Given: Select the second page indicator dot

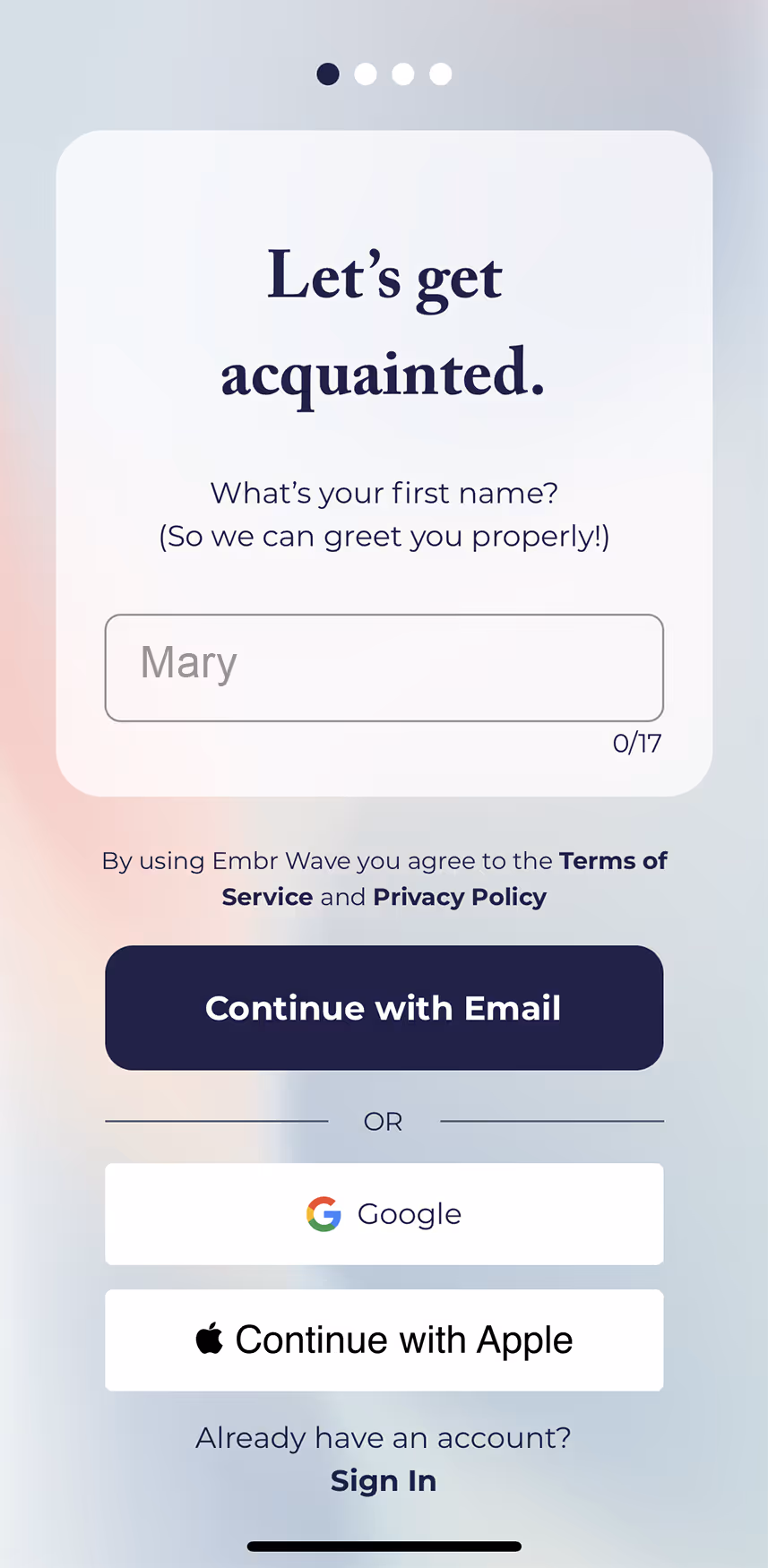Looking at the screenshot, I should tap(366, 74).
